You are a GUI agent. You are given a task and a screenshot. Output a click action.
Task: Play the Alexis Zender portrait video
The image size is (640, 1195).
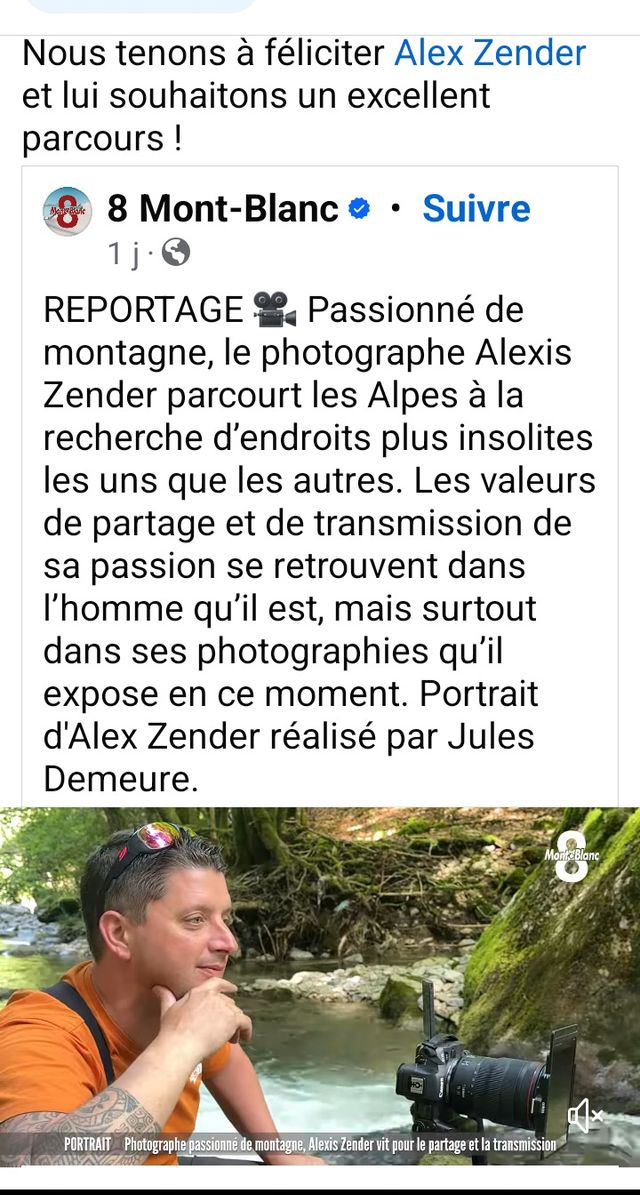click(320, 985)
